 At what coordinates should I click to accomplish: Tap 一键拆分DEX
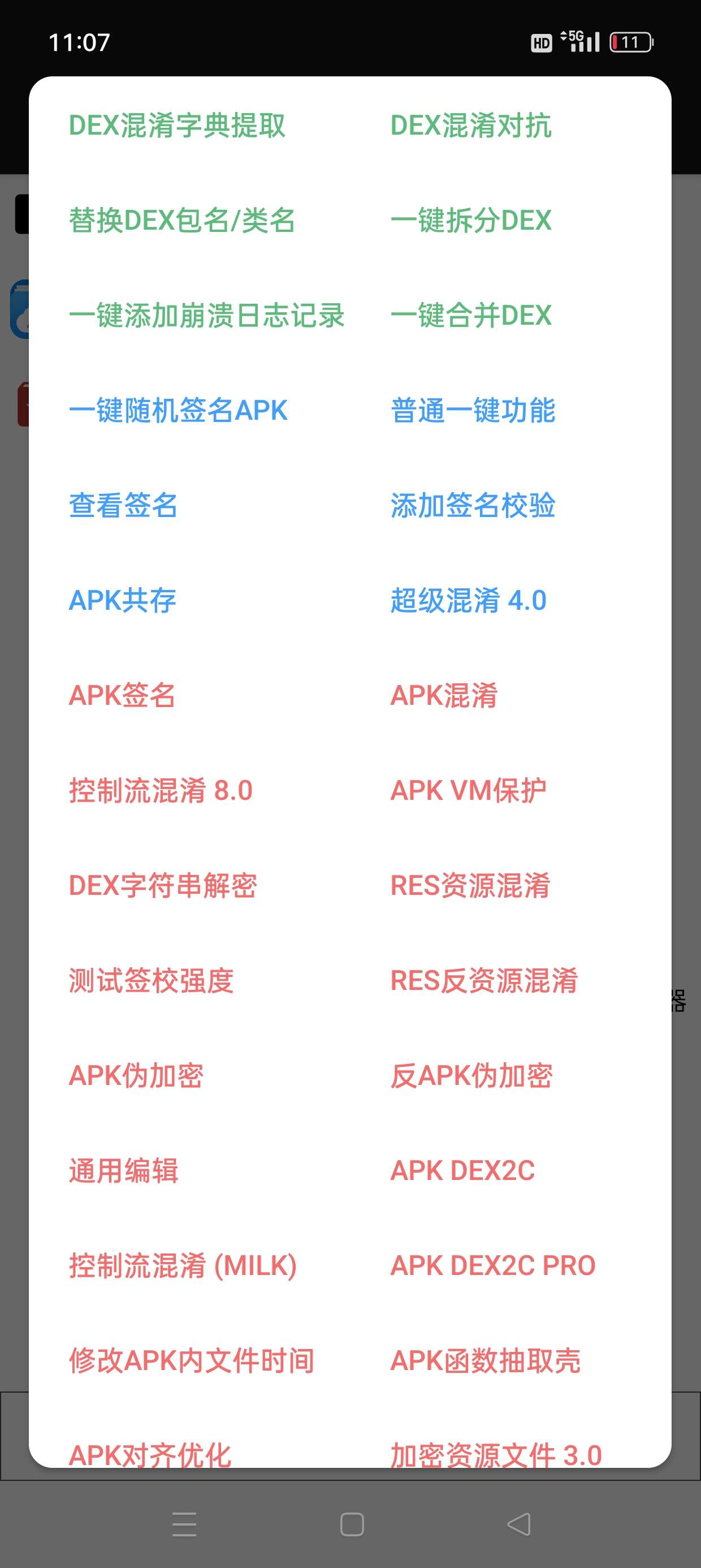pos(471,221)
